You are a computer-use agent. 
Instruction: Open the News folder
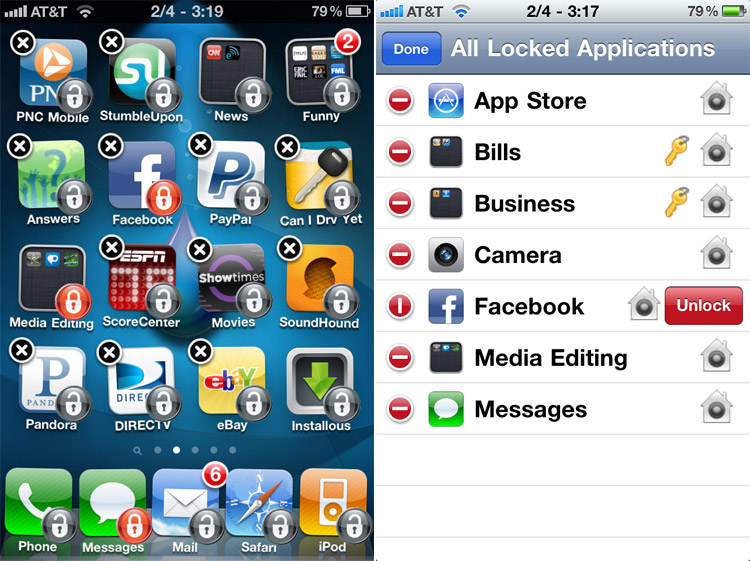tap(231, 72)
